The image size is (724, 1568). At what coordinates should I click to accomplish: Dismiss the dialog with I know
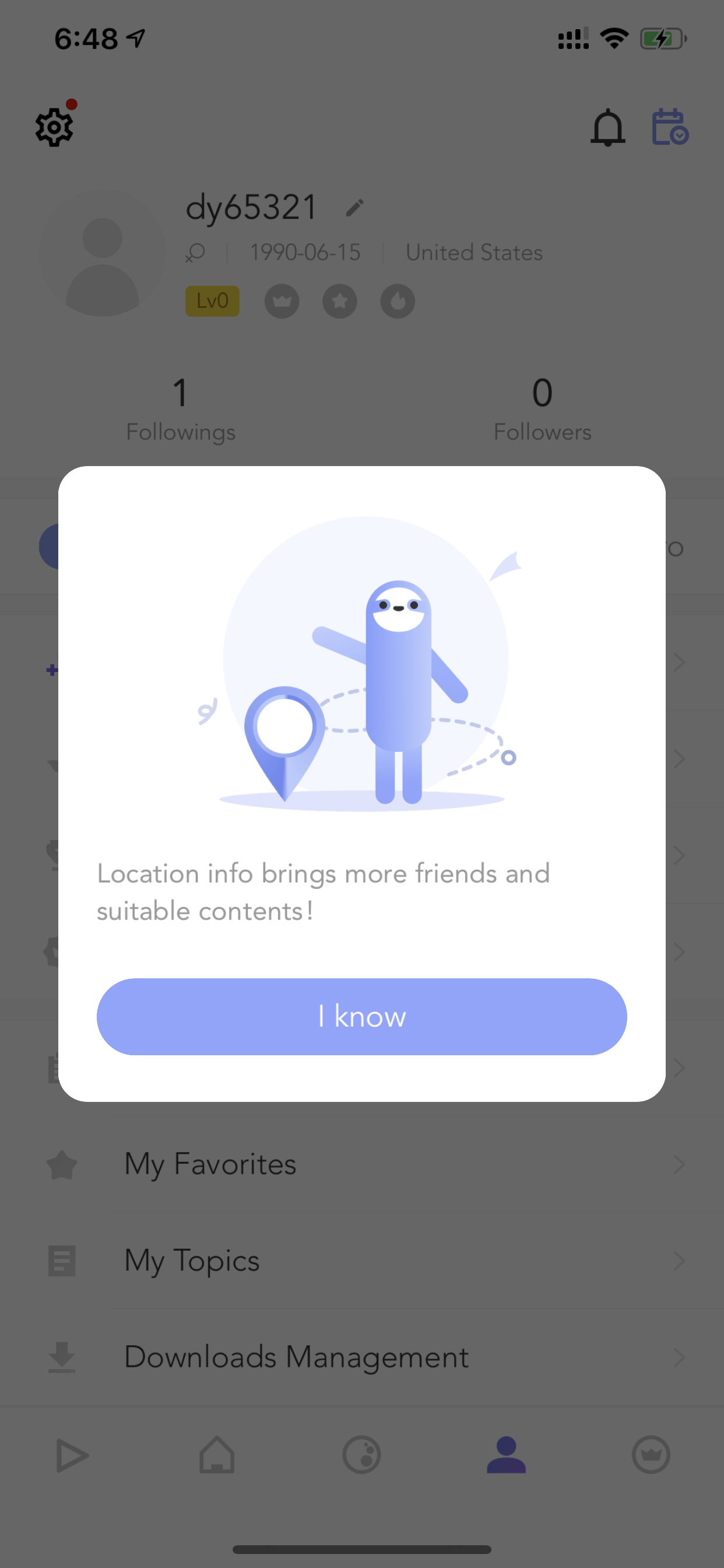[x=361, y=1016]
